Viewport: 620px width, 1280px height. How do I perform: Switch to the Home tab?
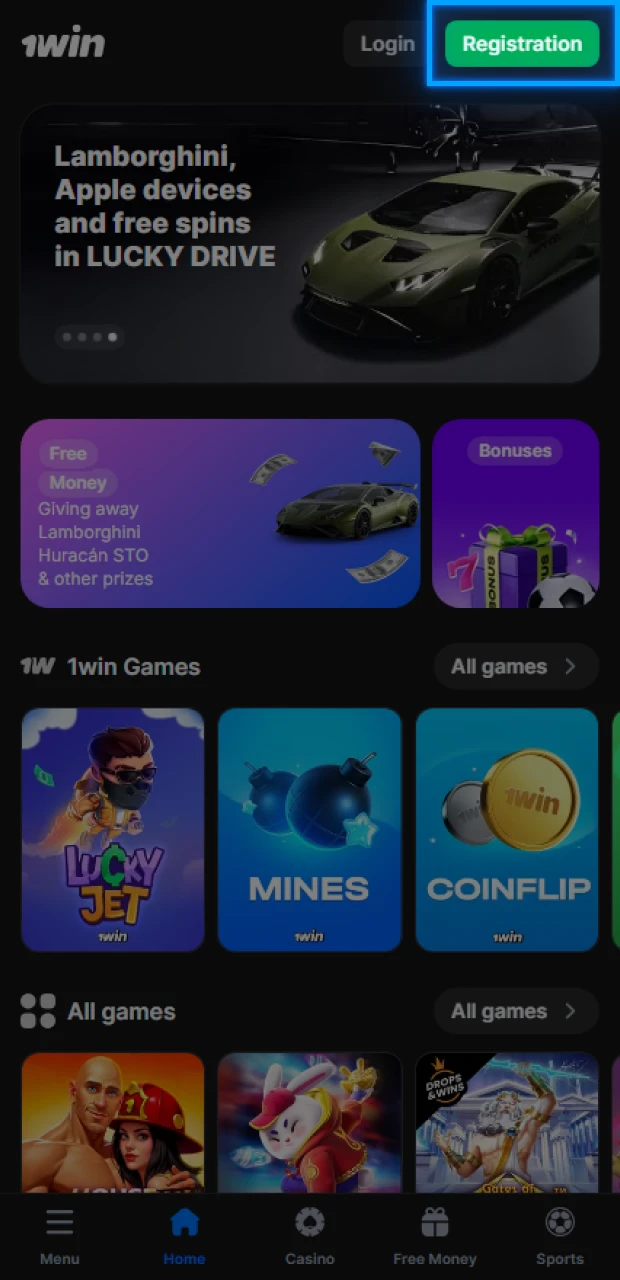(x=185, y=1236)
